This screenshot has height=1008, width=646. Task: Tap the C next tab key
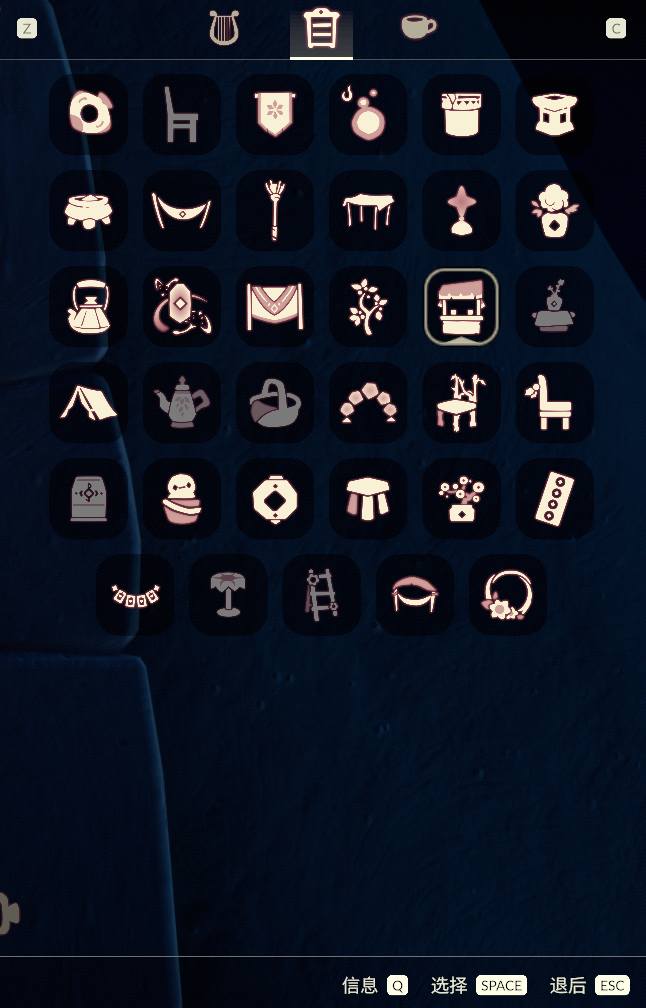(x=616, y=29)
